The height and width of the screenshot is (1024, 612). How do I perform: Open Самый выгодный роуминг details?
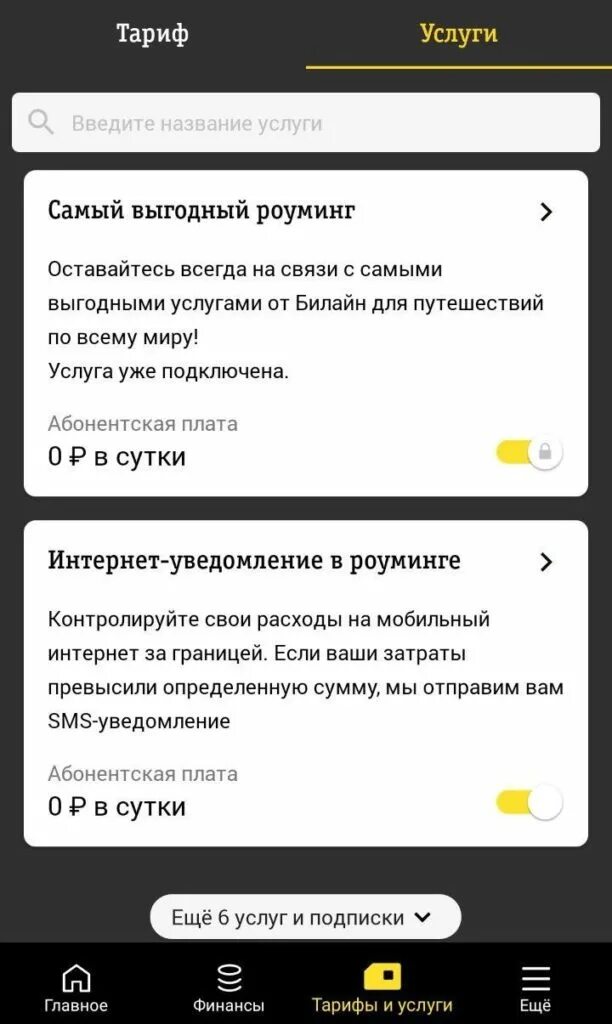click(x=545, y=212)
